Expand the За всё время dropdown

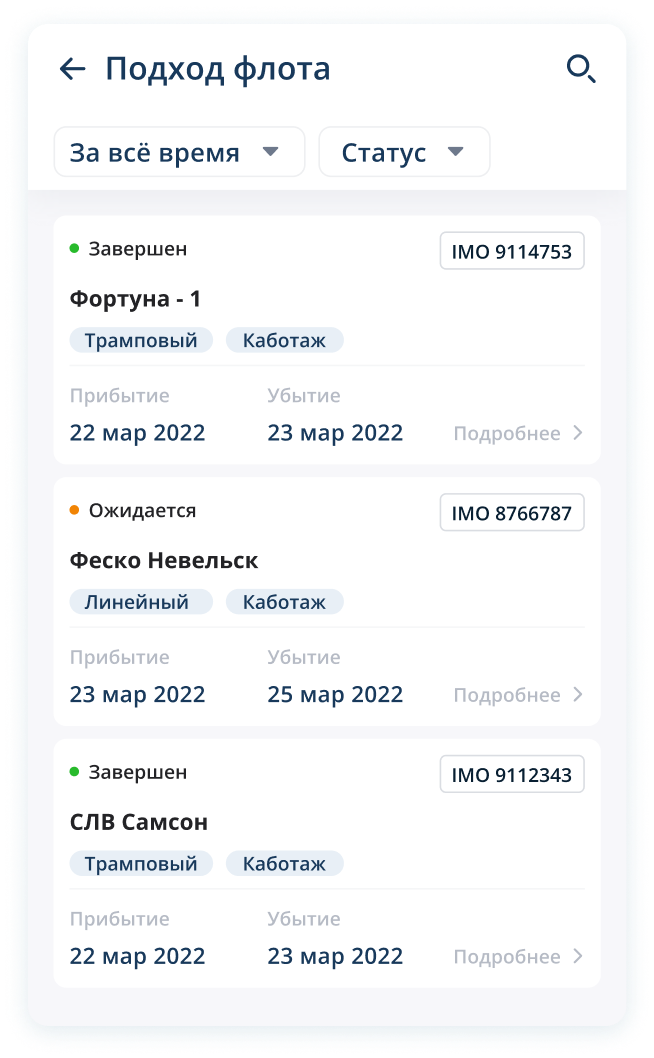point(179,153)
